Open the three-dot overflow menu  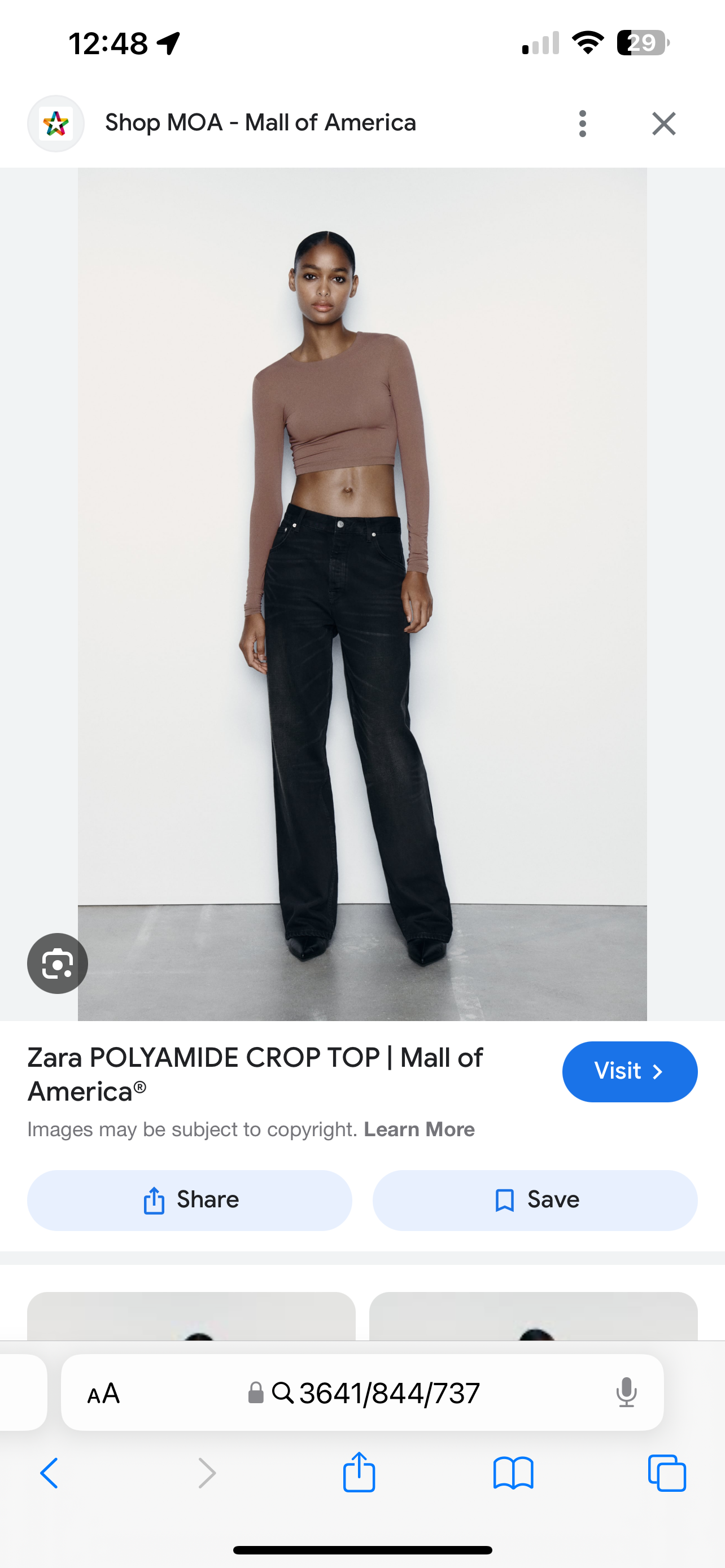tap(583, 124)
